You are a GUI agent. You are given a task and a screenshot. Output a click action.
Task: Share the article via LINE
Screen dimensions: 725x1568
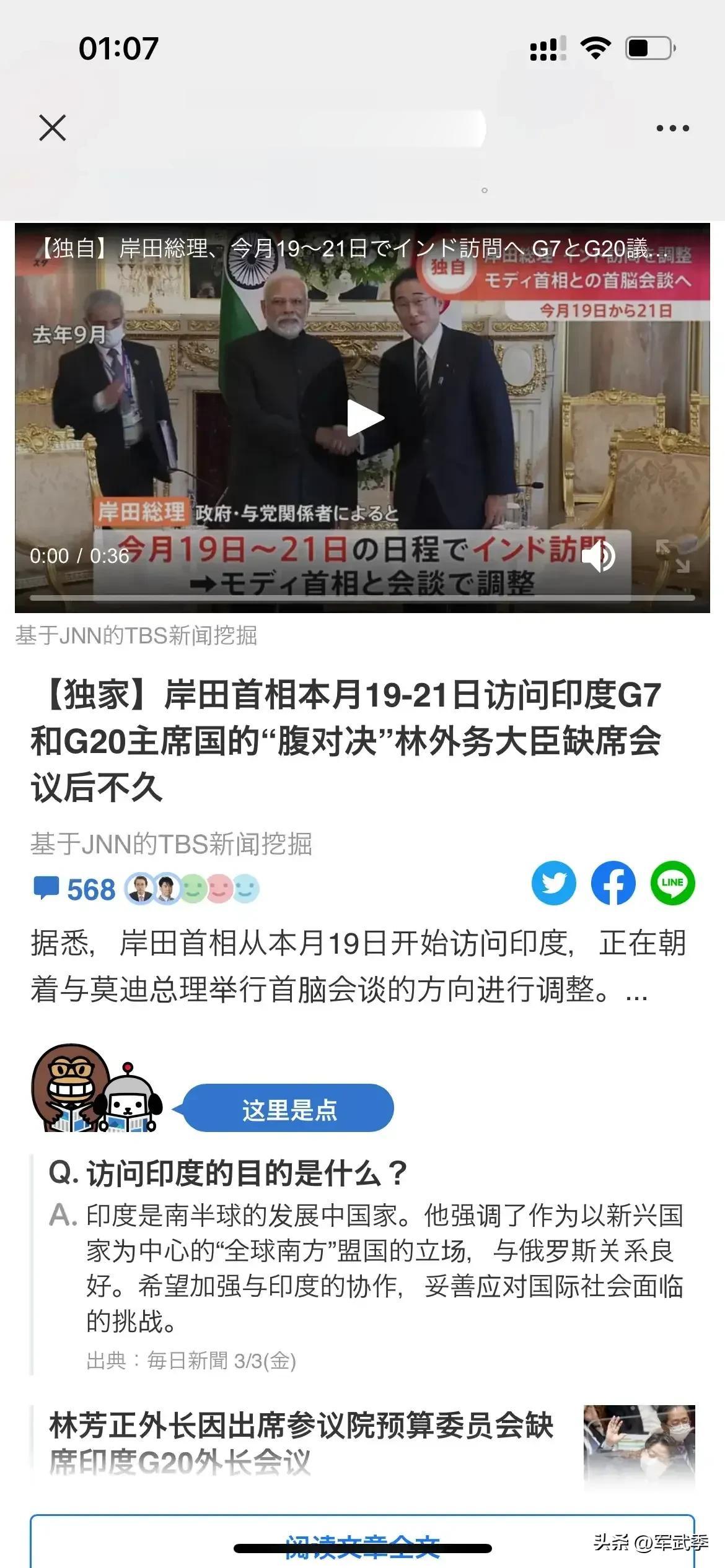[672, 883]
